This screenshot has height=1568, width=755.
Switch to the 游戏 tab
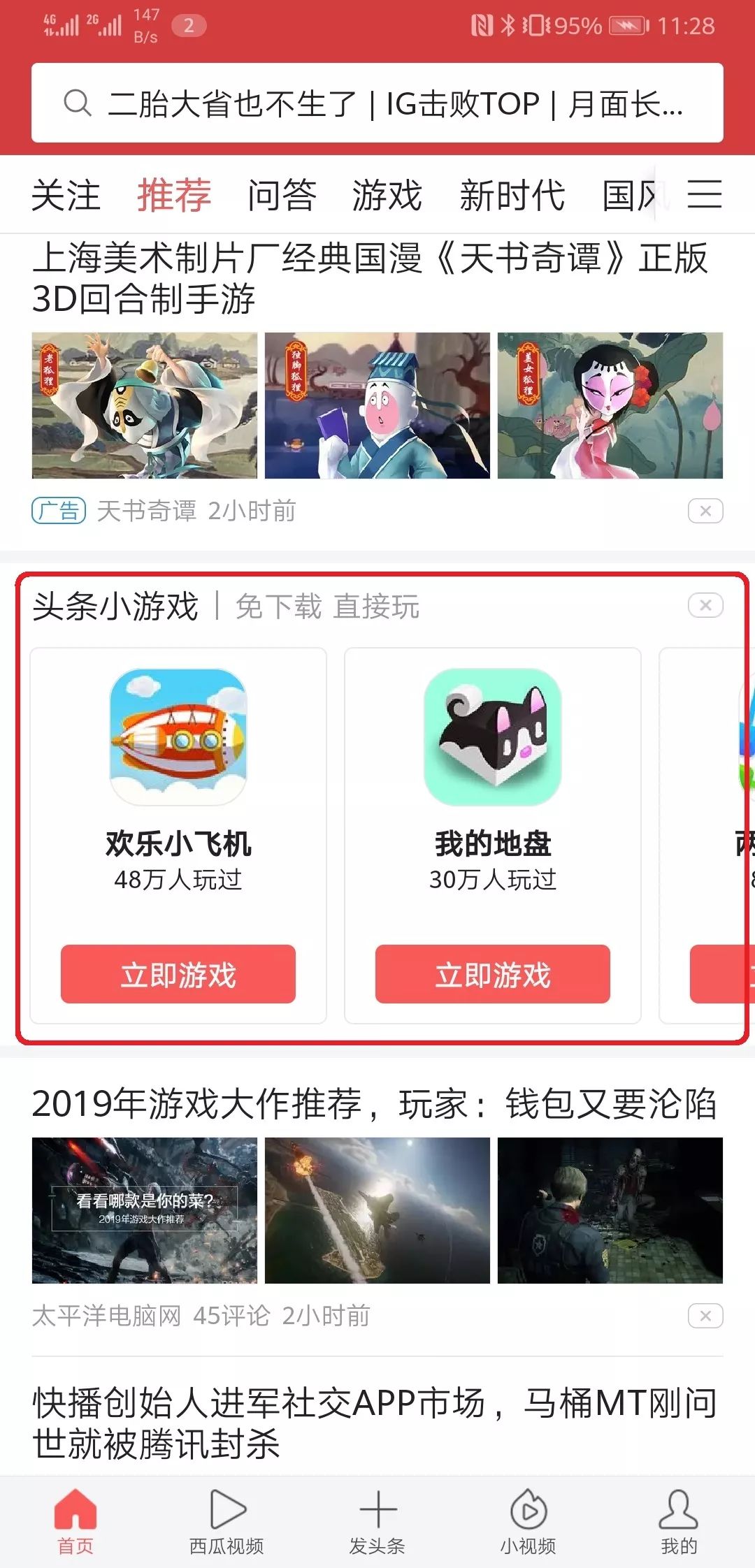coord(387,195)
